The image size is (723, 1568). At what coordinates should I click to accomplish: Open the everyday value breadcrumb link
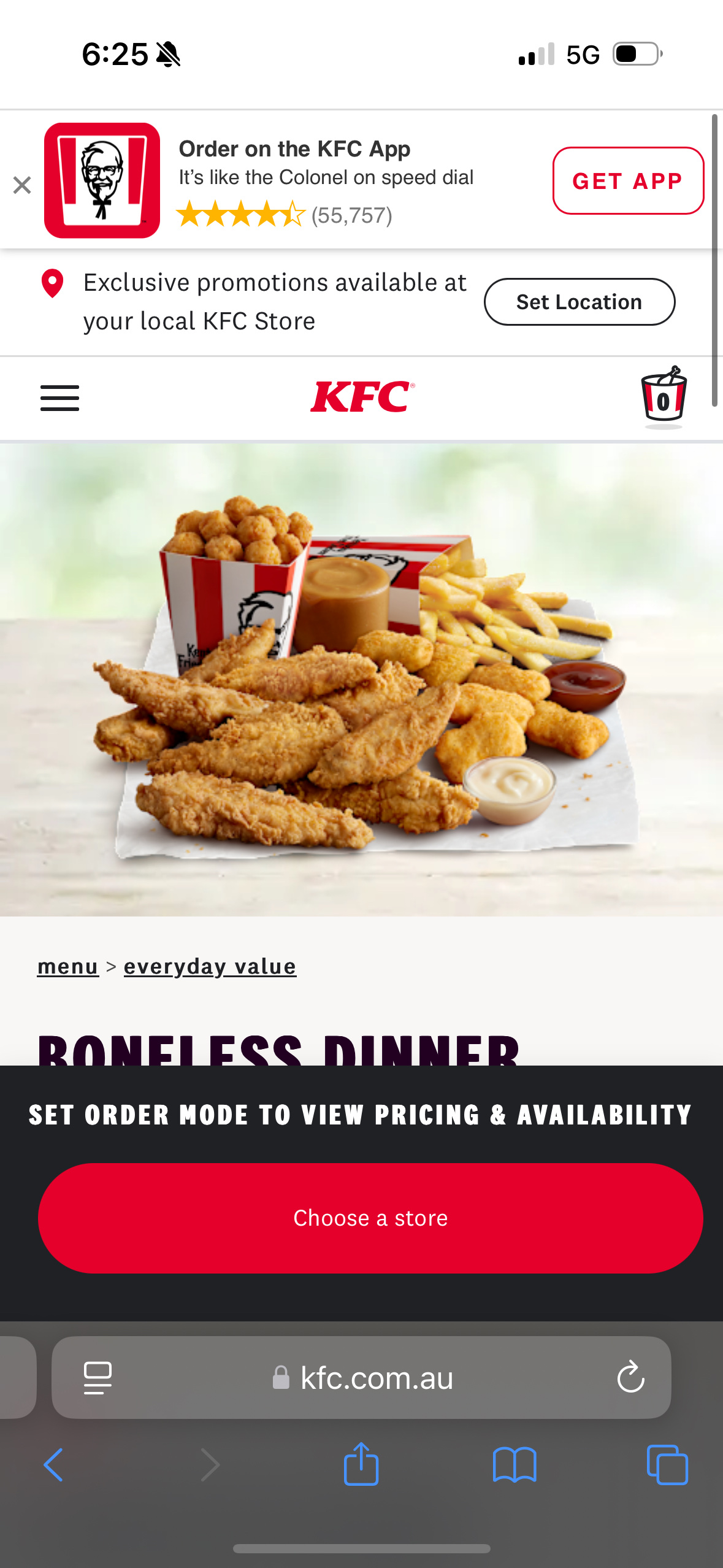point(210,965)
